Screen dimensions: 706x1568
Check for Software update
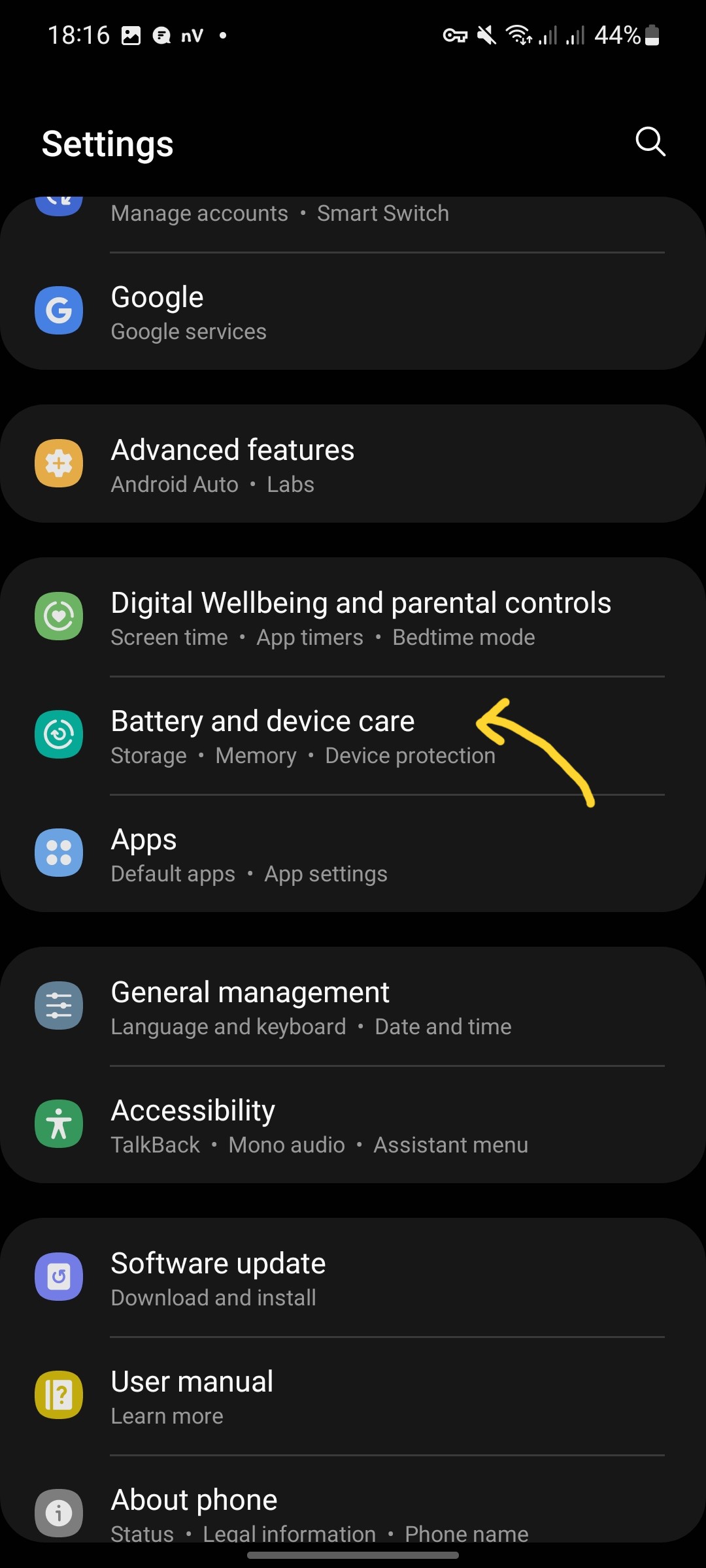coord(353,1278)
